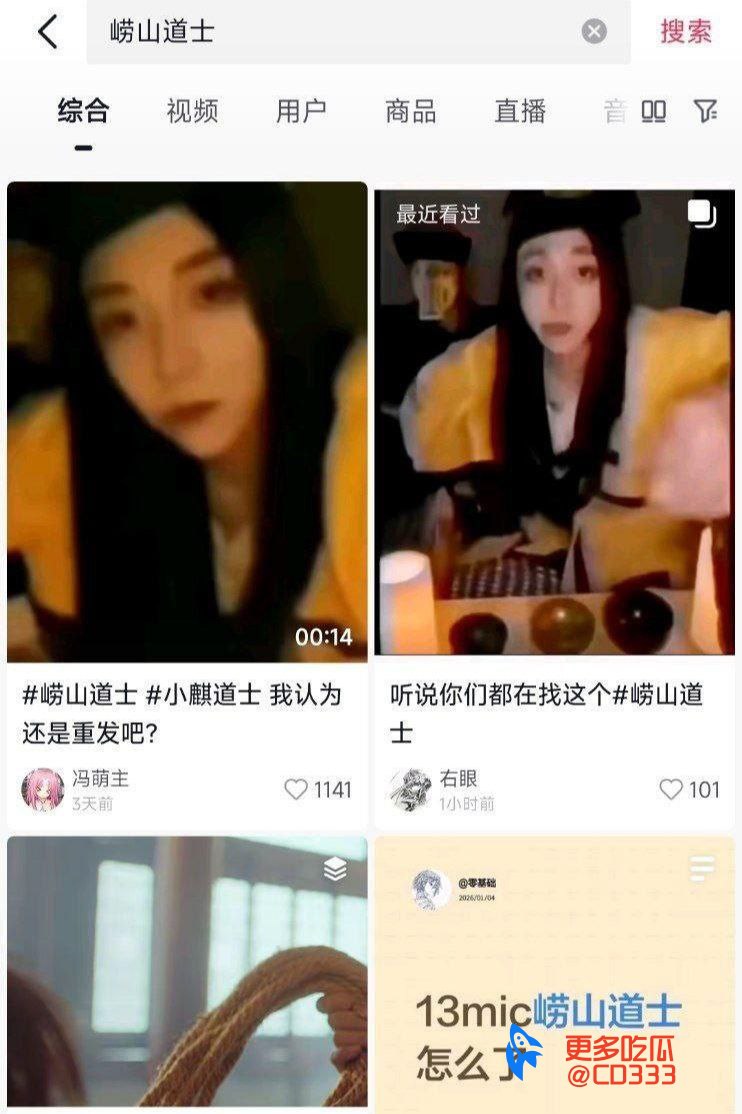
Task: Tap the heart icon under 冯萌主's video
Action: pyautogui.click(x=295, y=789)
